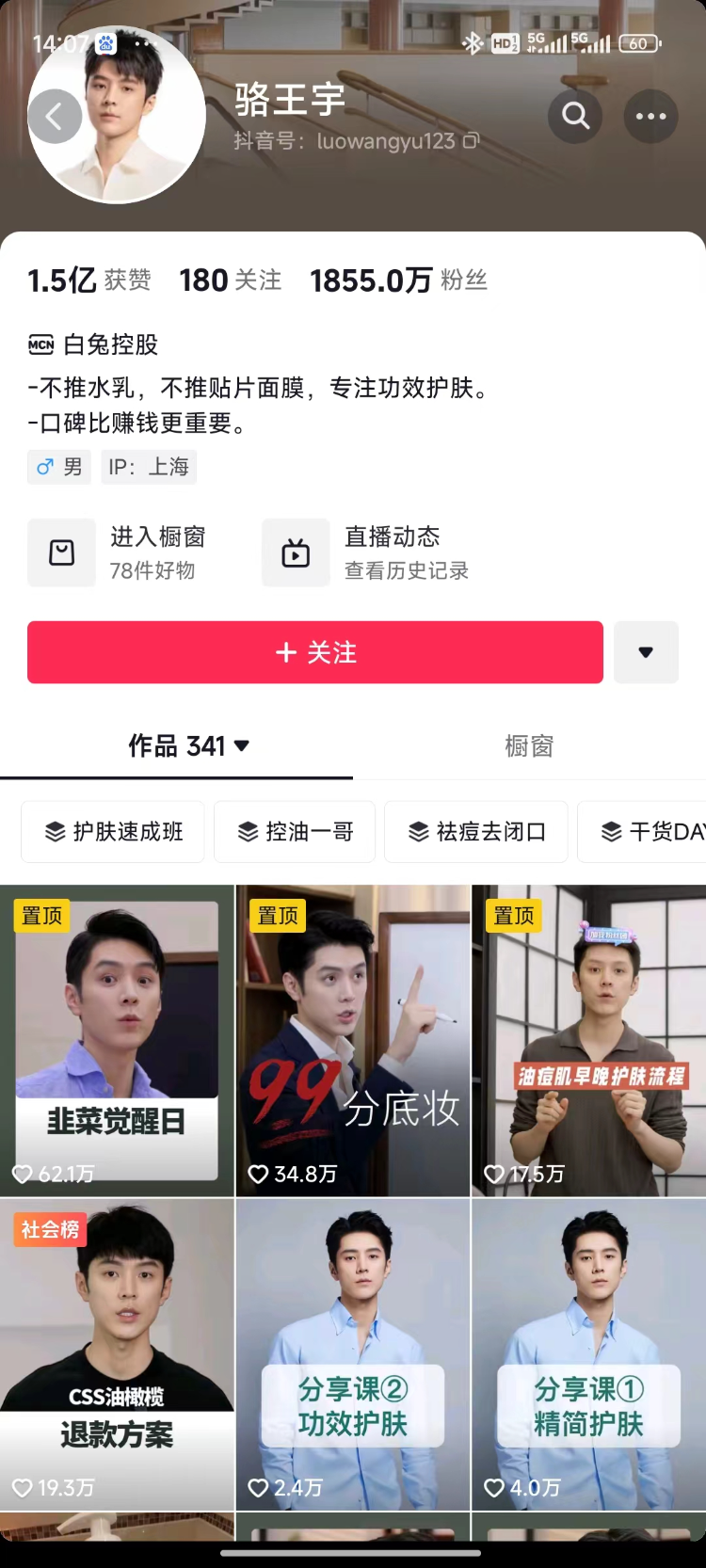Open the 作品 341 sort dropdown

pyautogui.click(x=188, y=746)
